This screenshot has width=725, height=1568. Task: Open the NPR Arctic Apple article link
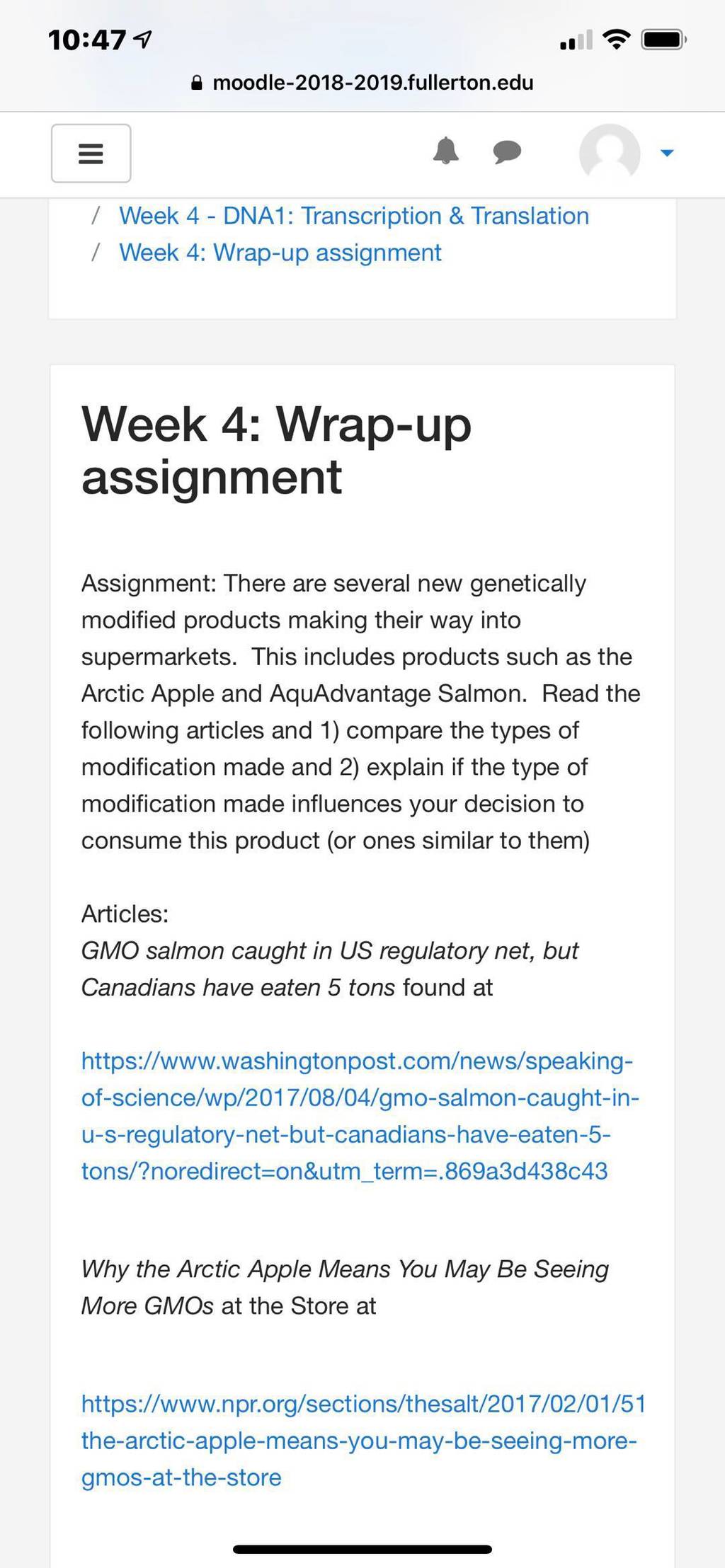(363, 1441)
